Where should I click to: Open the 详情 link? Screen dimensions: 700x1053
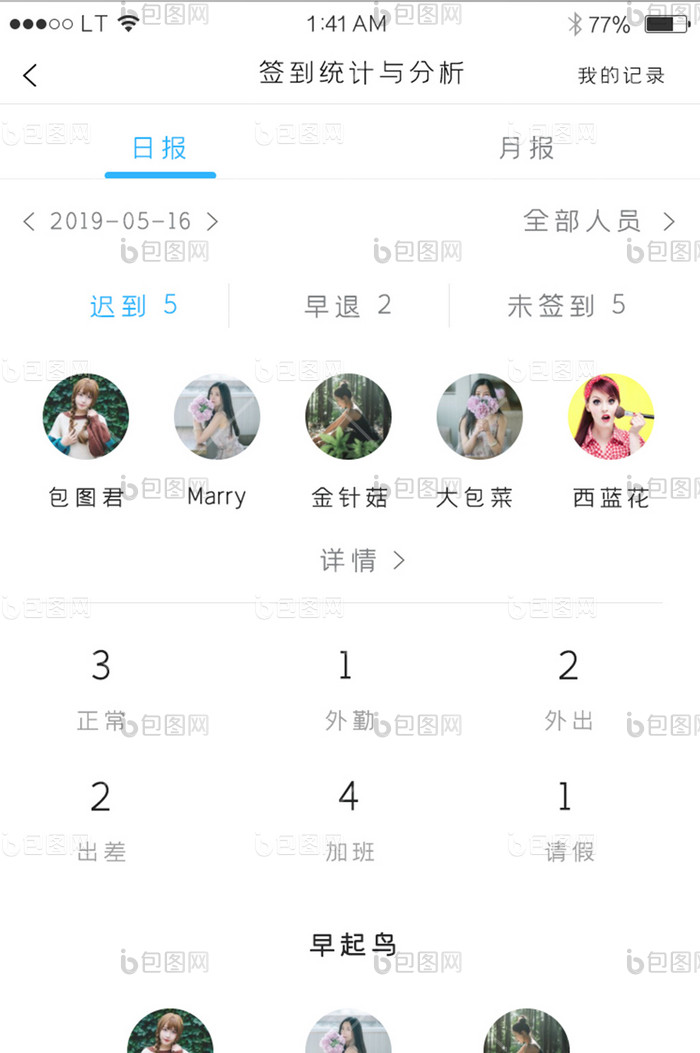pyautogui.click(x=362, y=560)
